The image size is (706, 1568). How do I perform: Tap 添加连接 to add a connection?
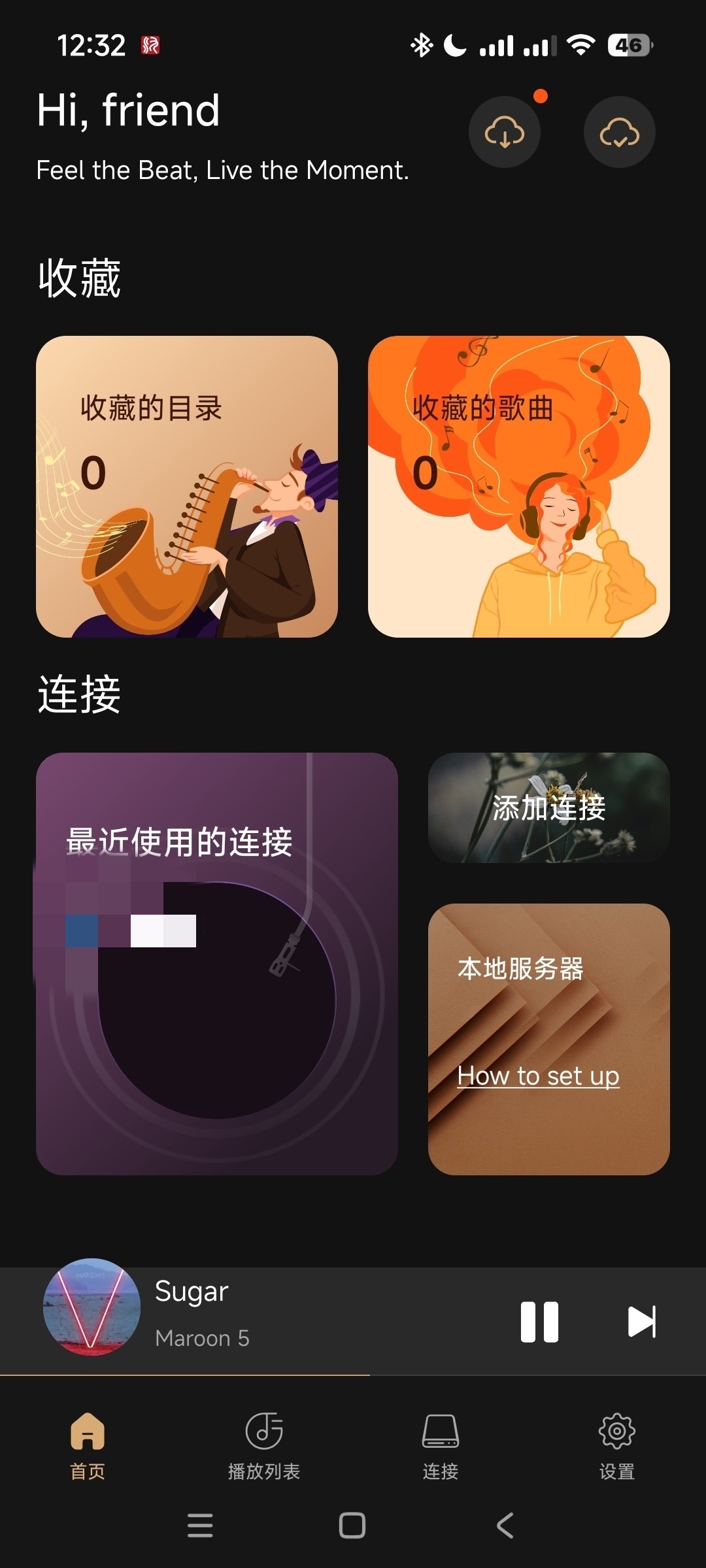tap(548, 809)
